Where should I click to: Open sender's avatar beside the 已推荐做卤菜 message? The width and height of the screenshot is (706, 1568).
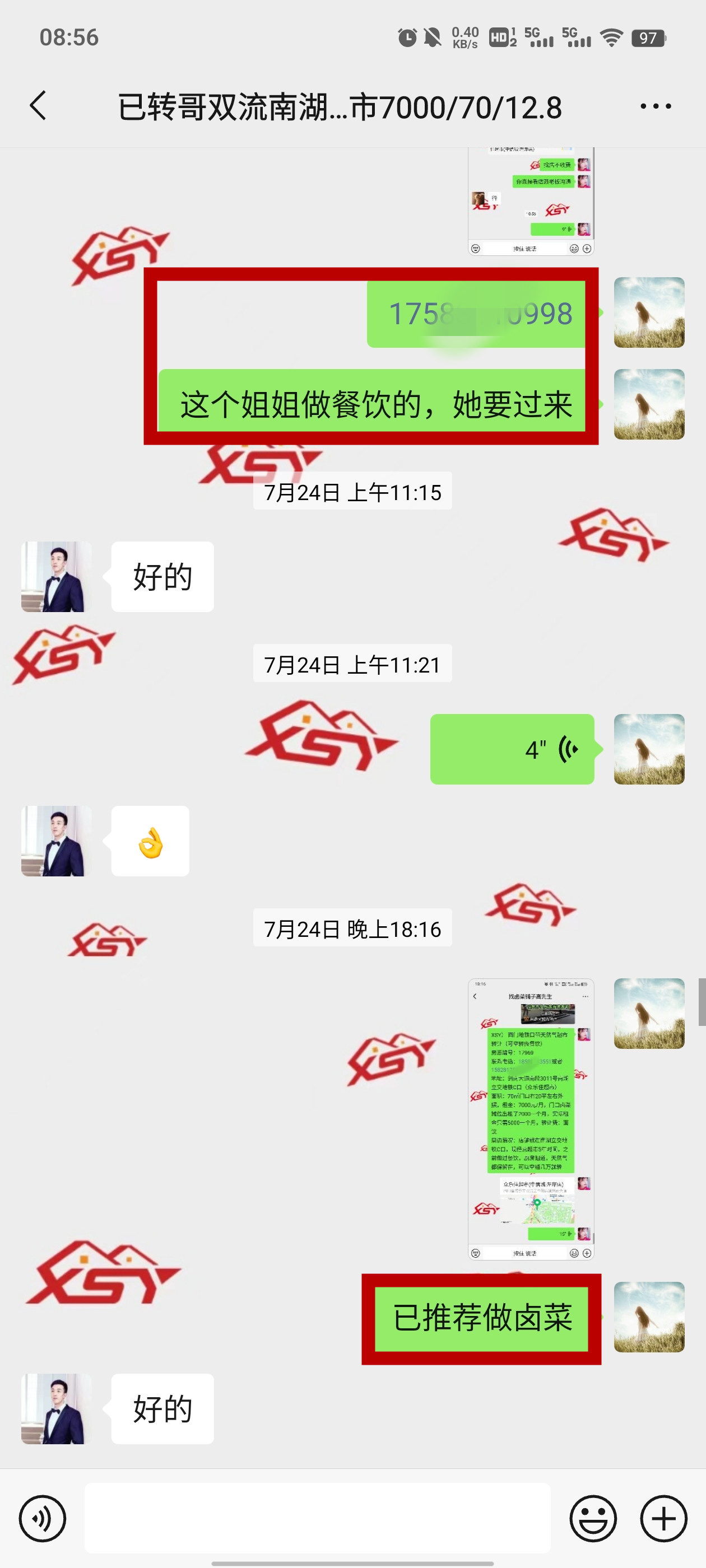649,1317
